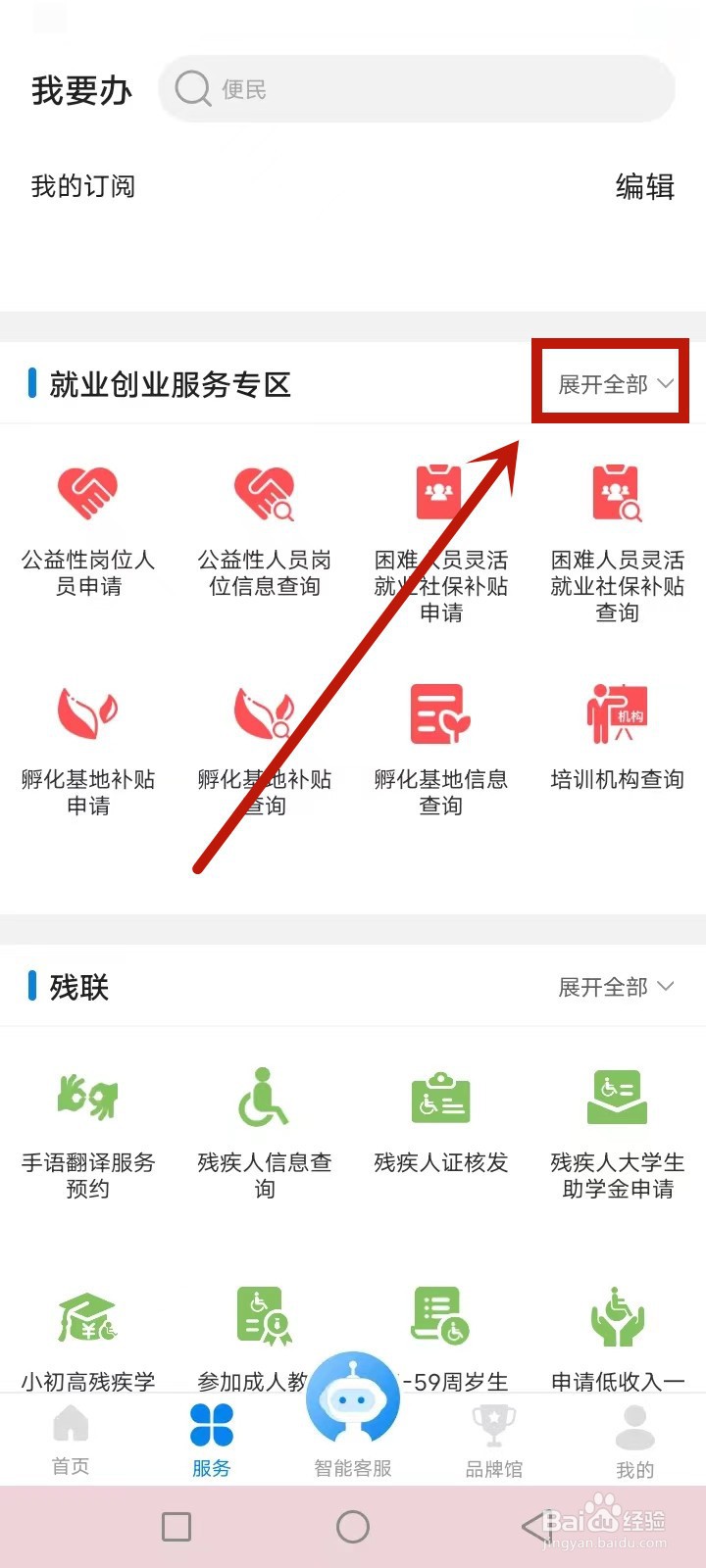Select 公益性人员岗位信息查询 service icon
Image resolution: width=706 pixels, height=1568 pixels.
tap(263, 493)
